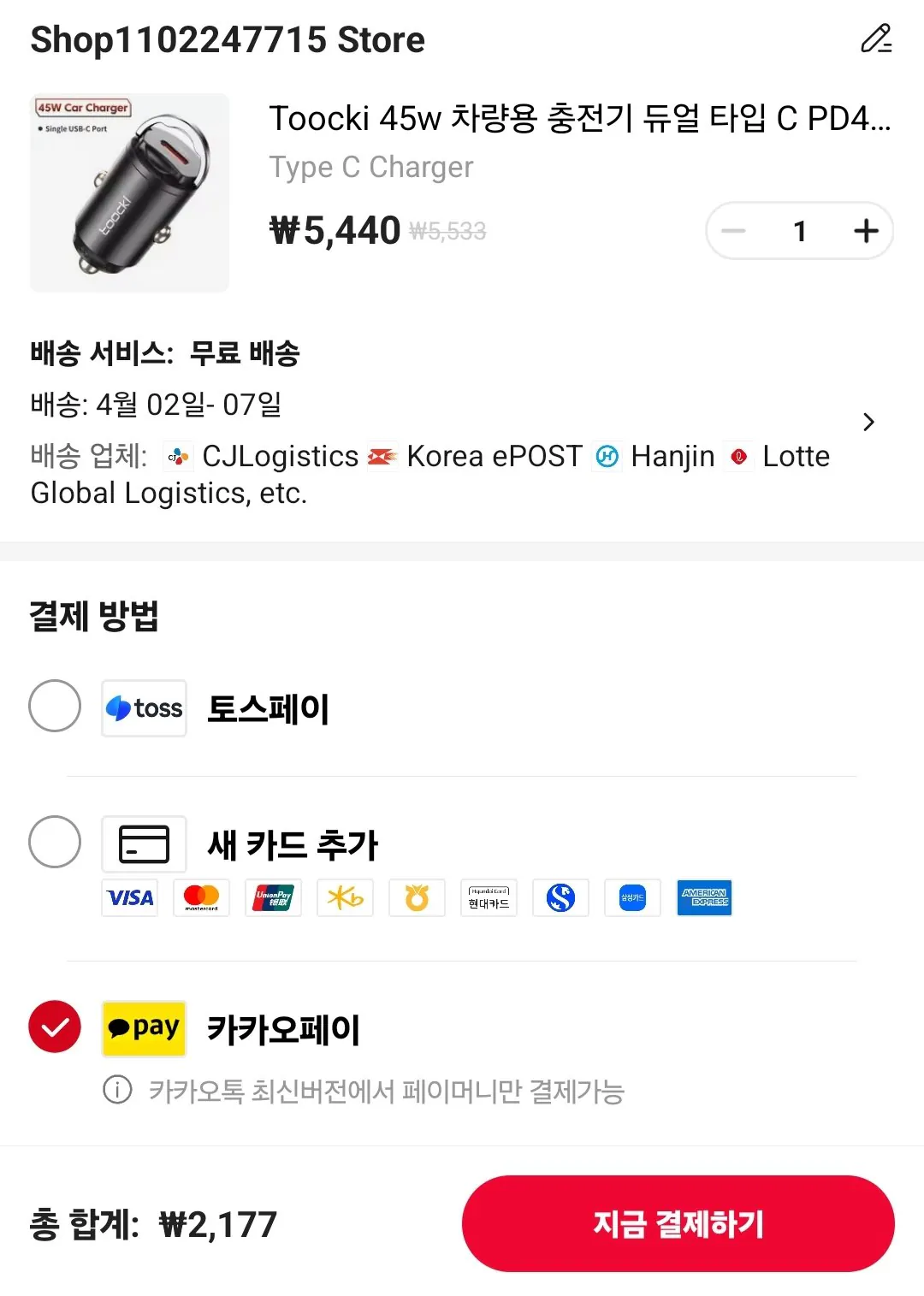
Task: Deselect the 카카오페이 payment radio button
Action: 55,1028
